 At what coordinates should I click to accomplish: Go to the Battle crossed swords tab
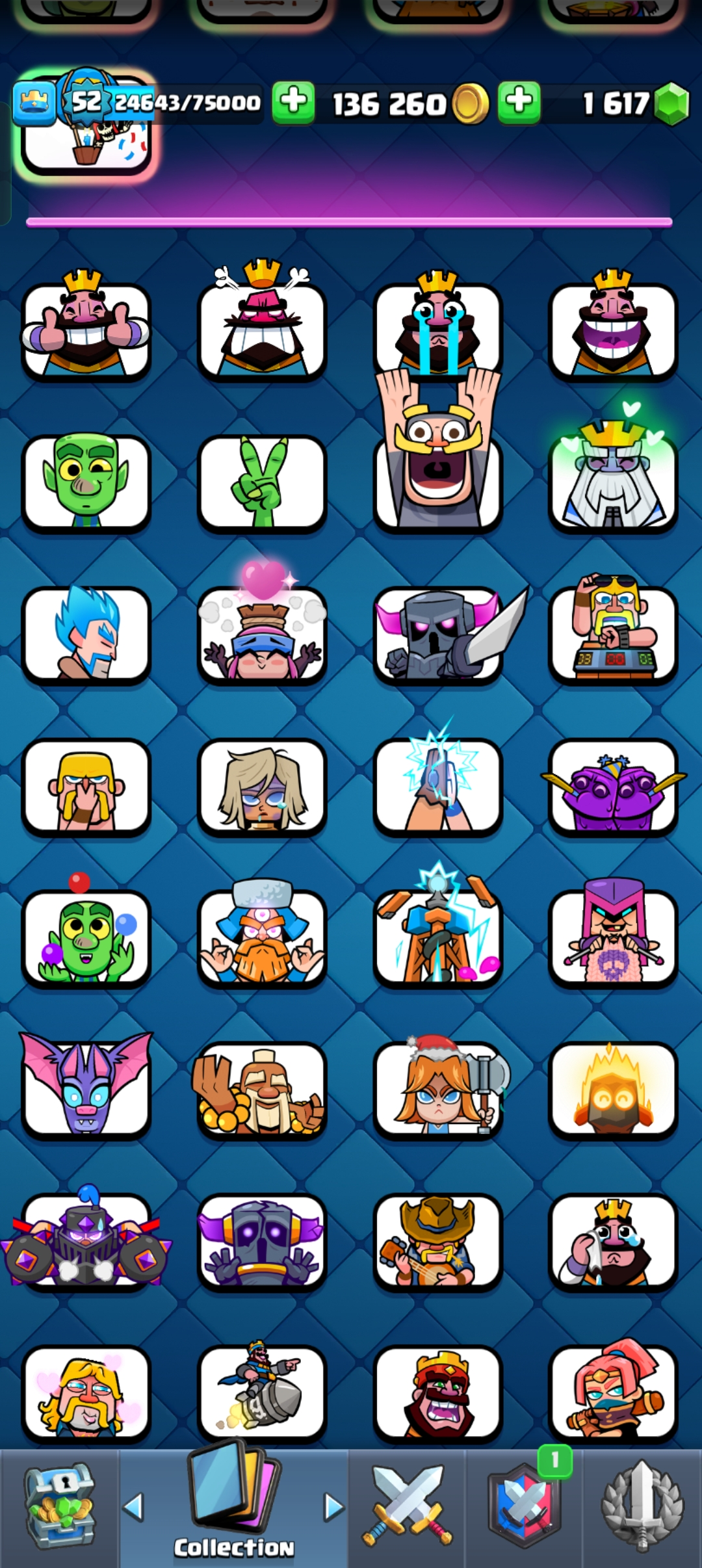click(x=408, y=1506)
